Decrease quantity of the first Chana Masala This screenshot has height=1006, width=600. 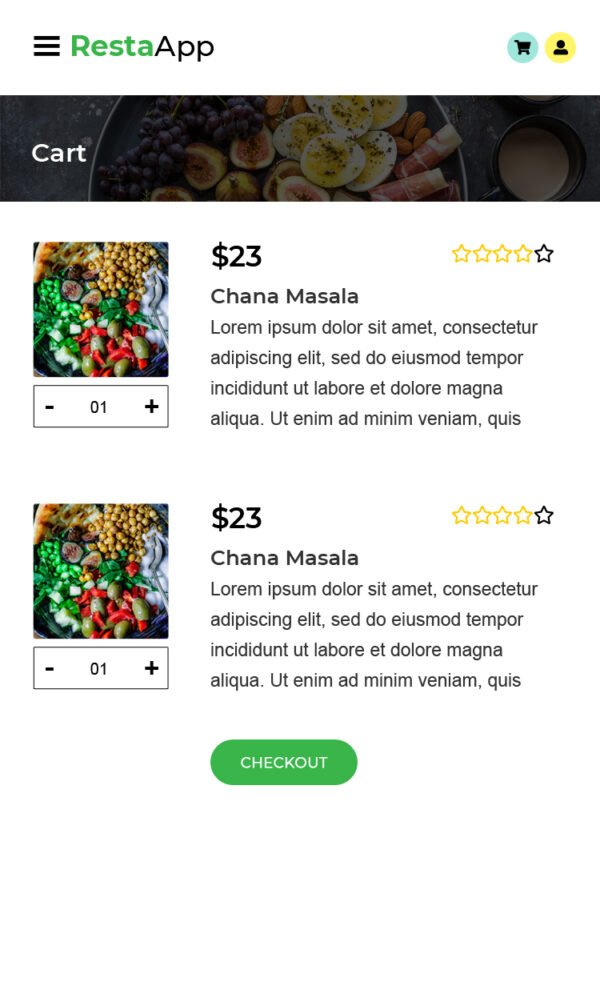click(x=50, y=406)
